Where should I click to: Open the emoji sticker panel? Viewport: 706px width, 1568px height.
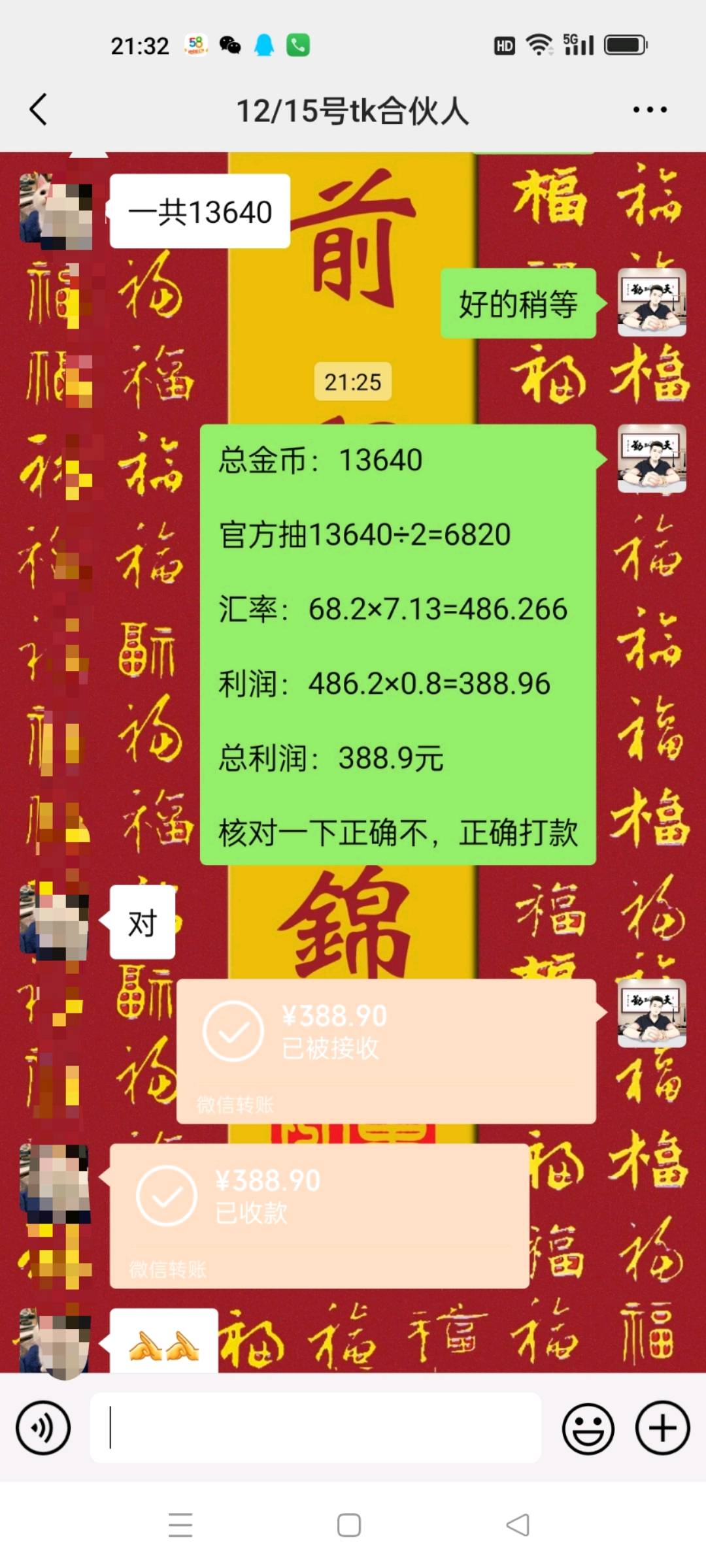(588, 1428)
